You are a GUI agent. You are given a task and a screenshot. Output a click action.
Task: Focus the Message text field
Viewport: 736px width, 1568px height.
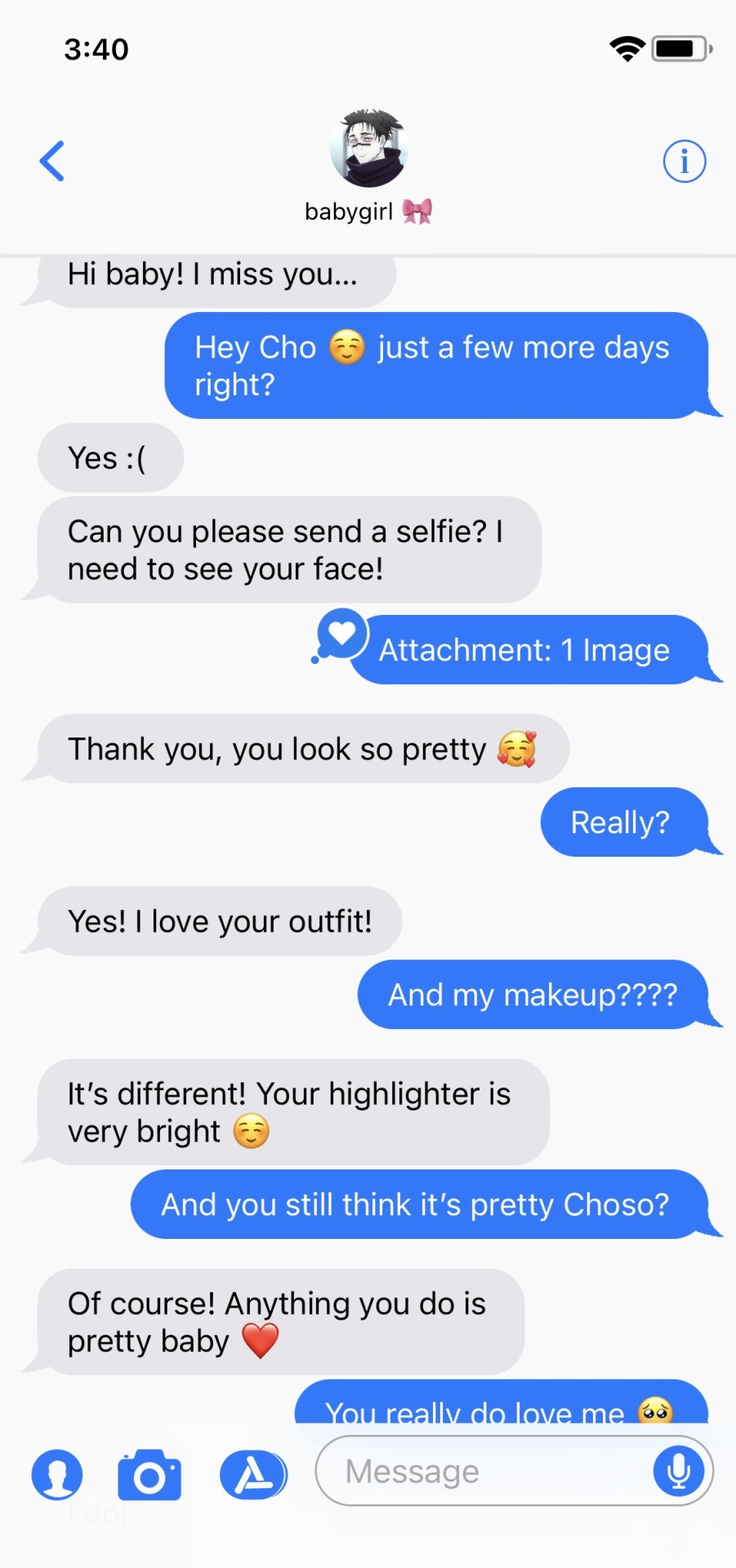[482, 1472]
